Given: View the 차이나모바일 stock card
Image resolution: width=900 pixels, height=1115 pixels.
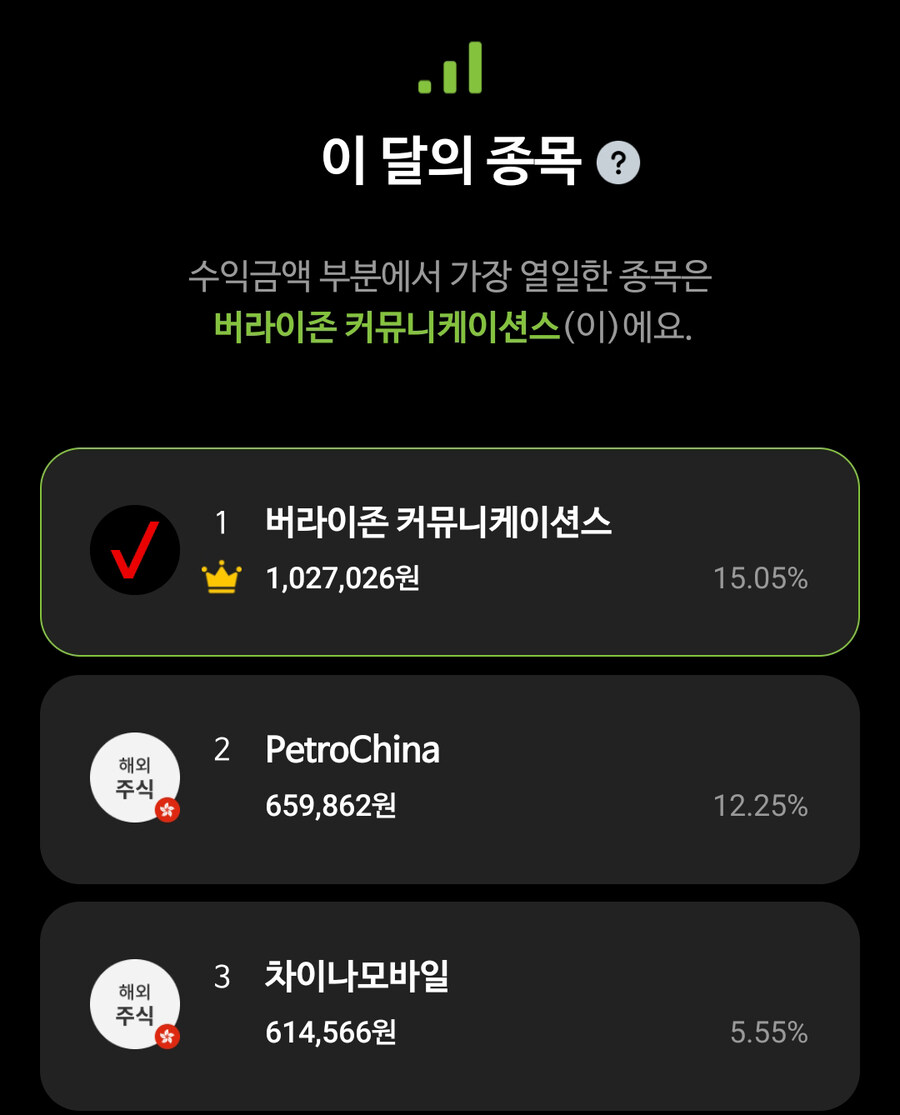Looking at the screenshot, I should [x=450, y=1004].
